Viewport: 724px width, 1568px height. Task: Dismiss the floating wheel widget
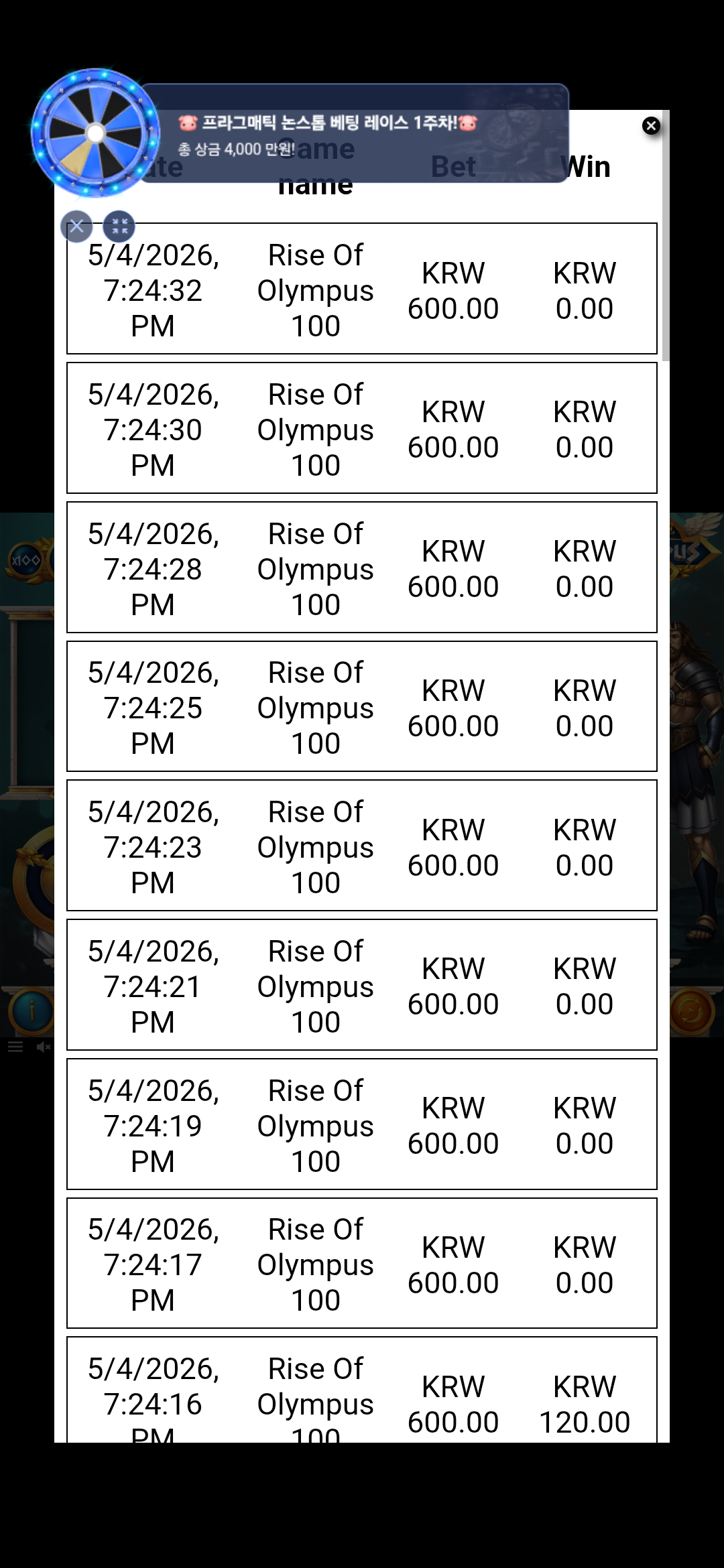pos(76,226)
